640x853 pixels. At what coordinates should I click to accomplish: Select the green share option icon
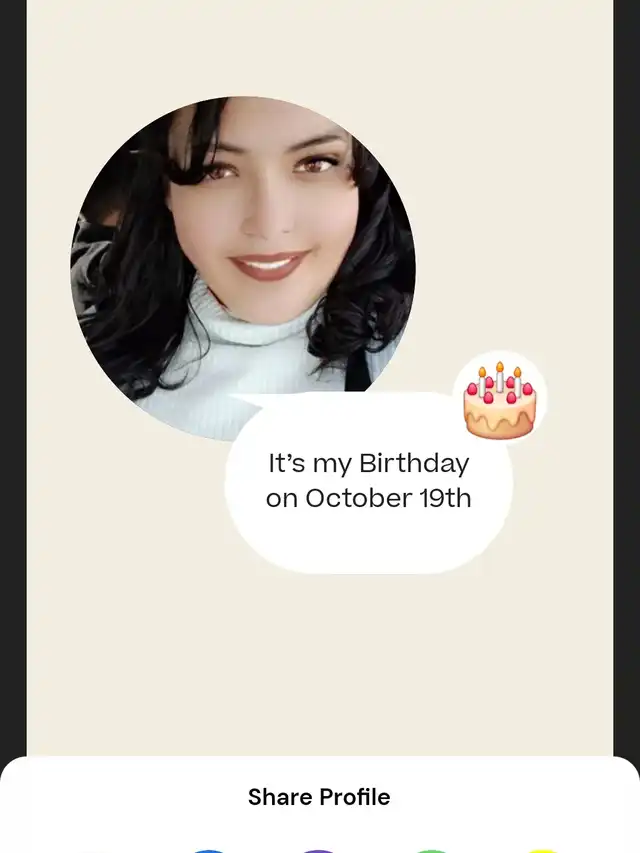(431, 850)
